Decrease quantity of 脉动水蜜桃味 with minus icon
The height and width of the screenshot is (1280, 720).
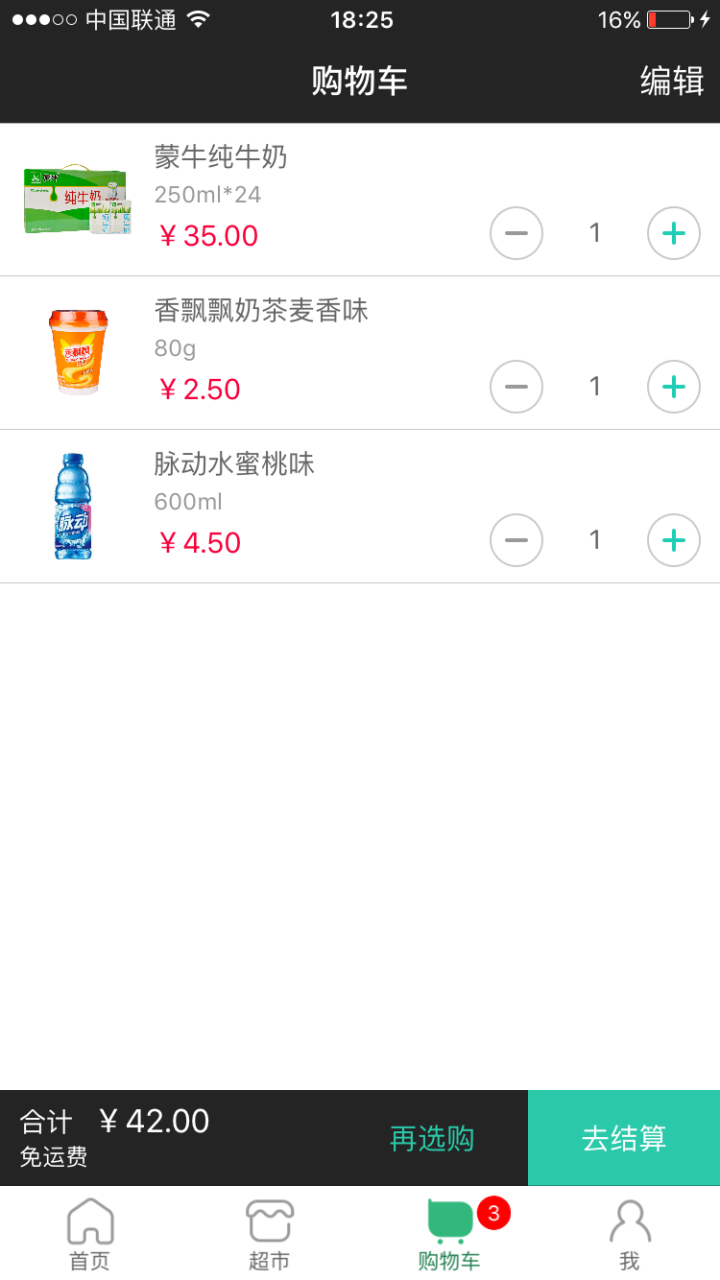(x=516, y=540)
